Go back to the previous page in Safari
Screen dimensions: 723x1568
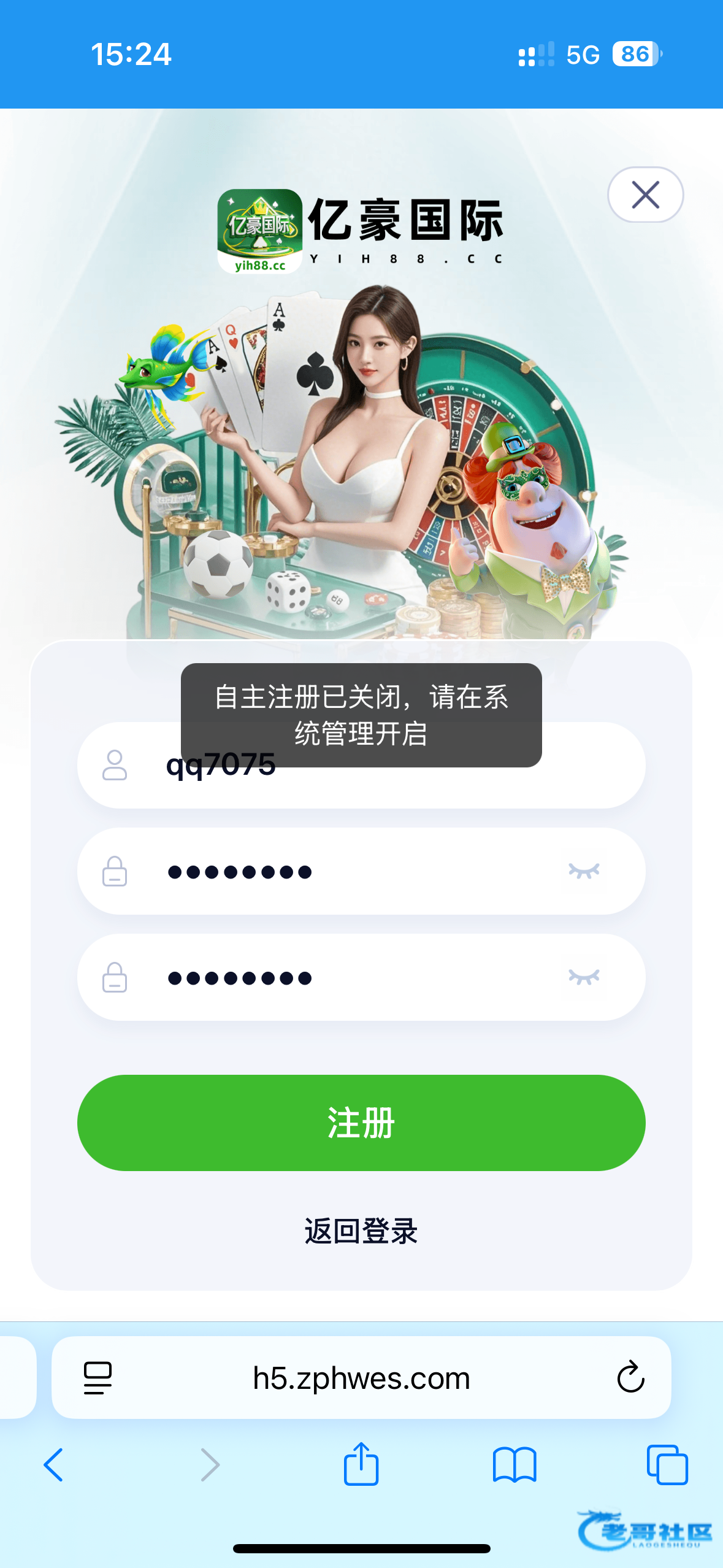(x=53, y=1465)
